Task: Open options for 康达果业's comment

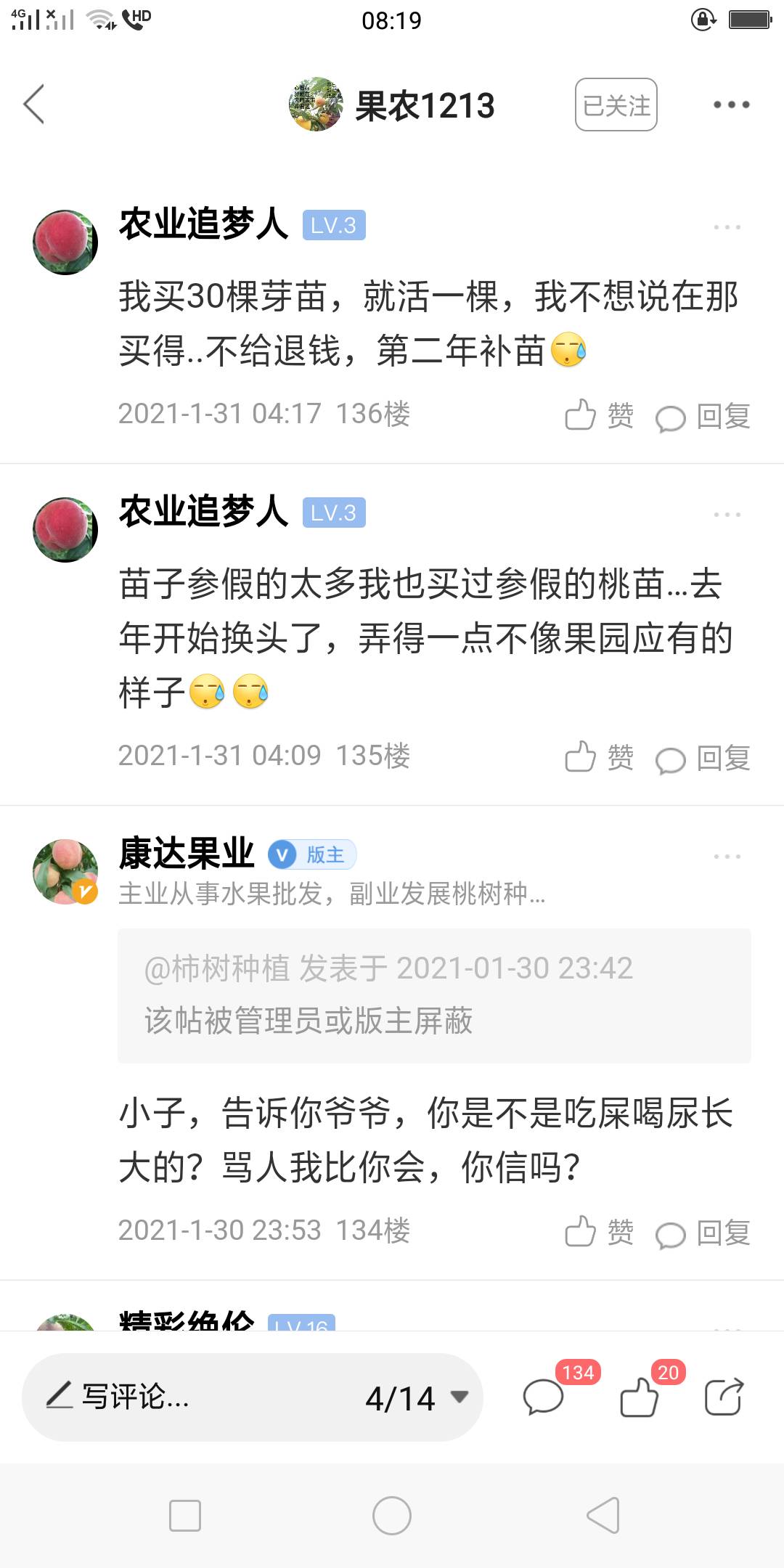Action: [727, 857]
